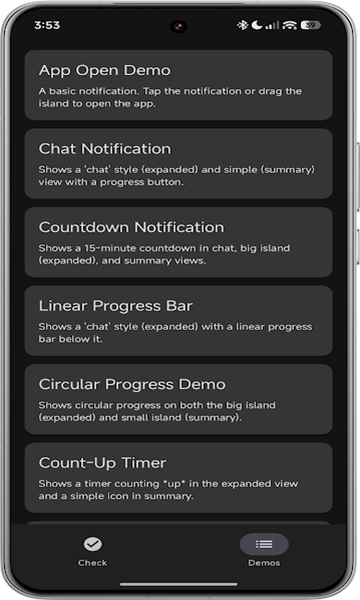Select the Chat Notification demo

click(x=179, y=164)
